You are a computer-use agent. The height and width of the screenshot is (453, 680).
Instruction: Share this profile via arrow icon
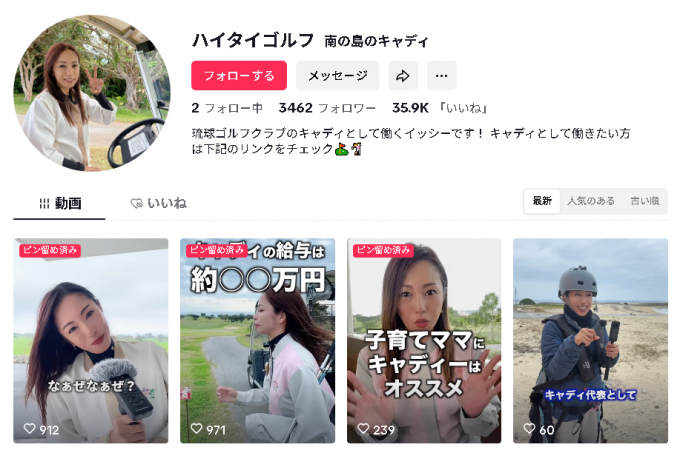402,75
